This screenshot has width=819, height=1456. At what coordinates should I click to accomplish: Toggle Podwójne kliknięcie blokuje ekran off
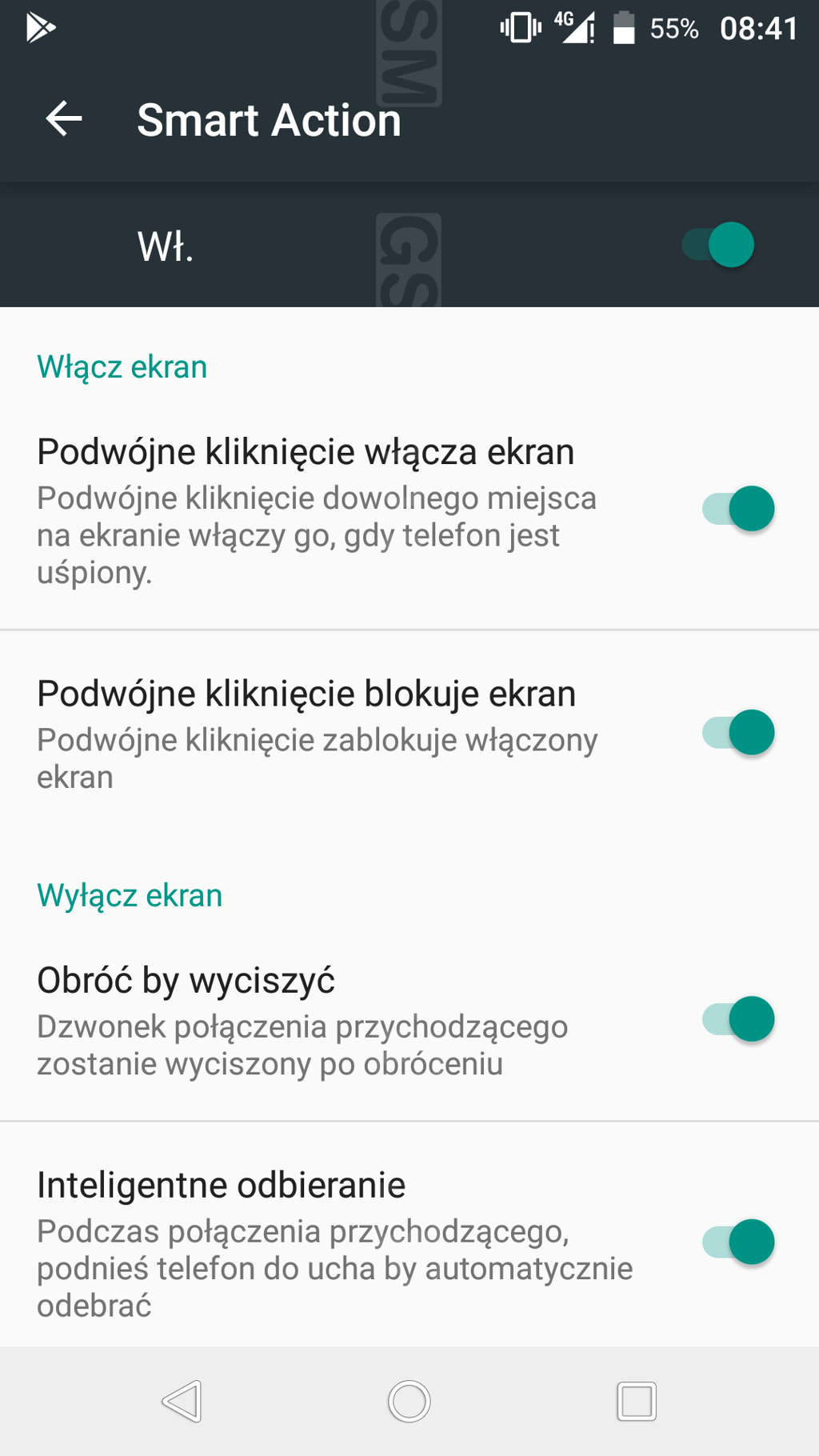point(738,733)
